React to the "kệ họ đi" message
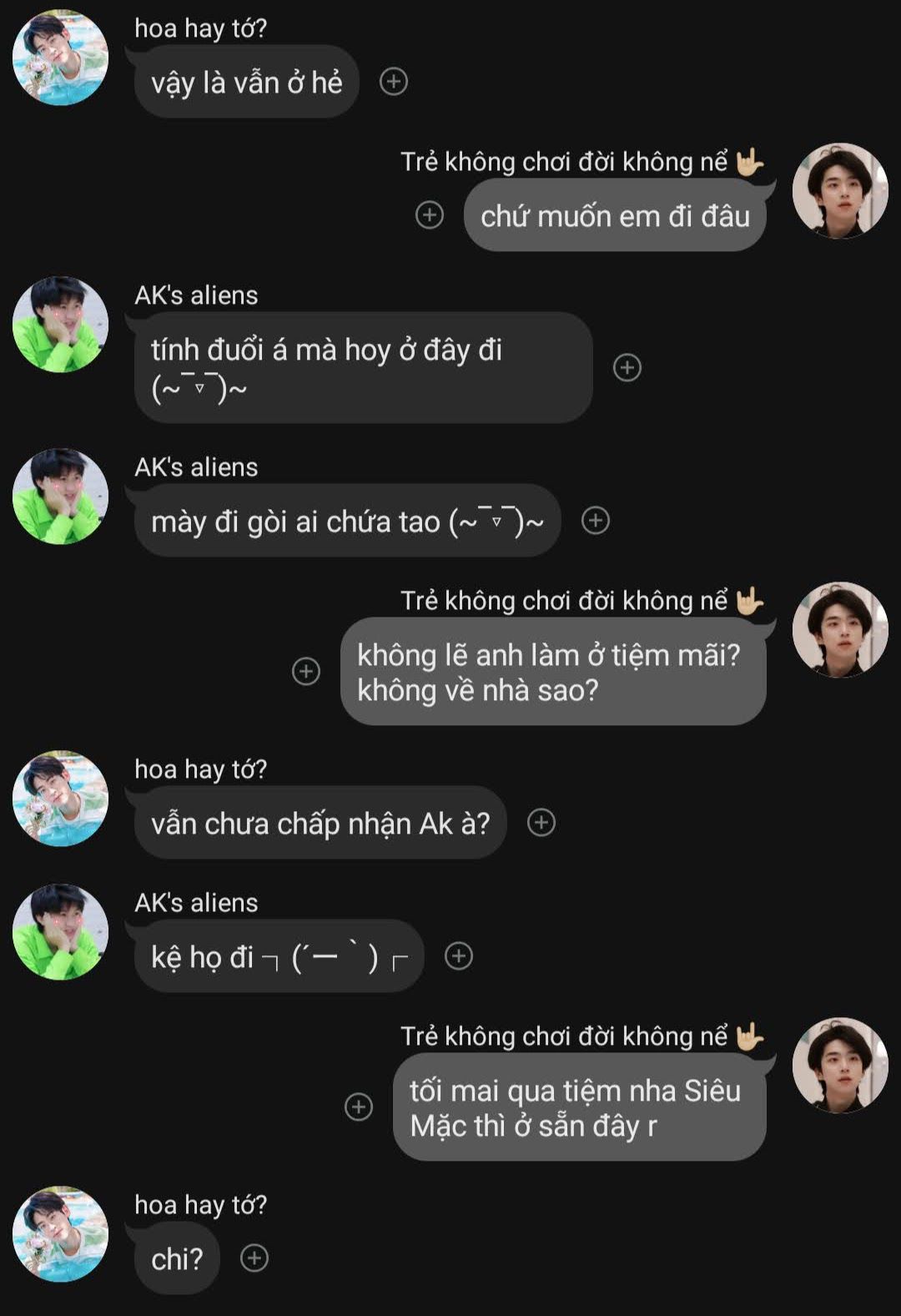 pos(459,956)
